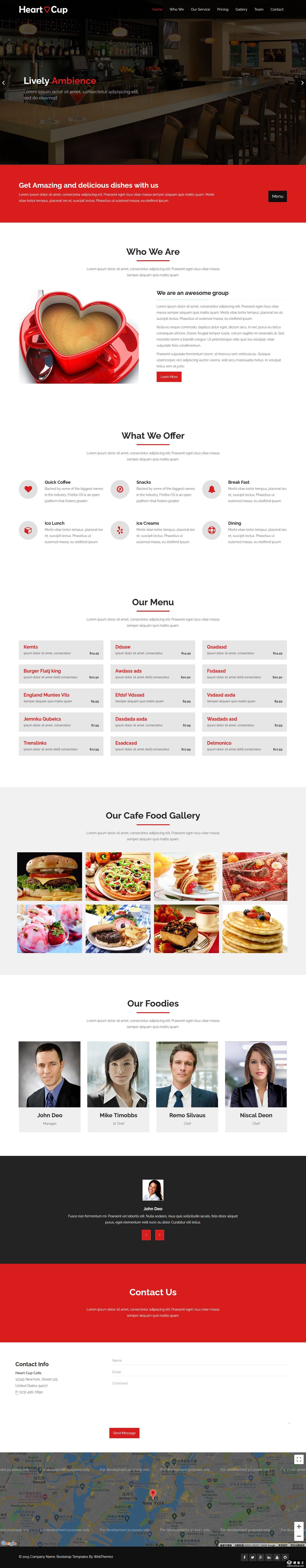Select Contact in the top navigation
The image size is (306, 1568).
277,9
